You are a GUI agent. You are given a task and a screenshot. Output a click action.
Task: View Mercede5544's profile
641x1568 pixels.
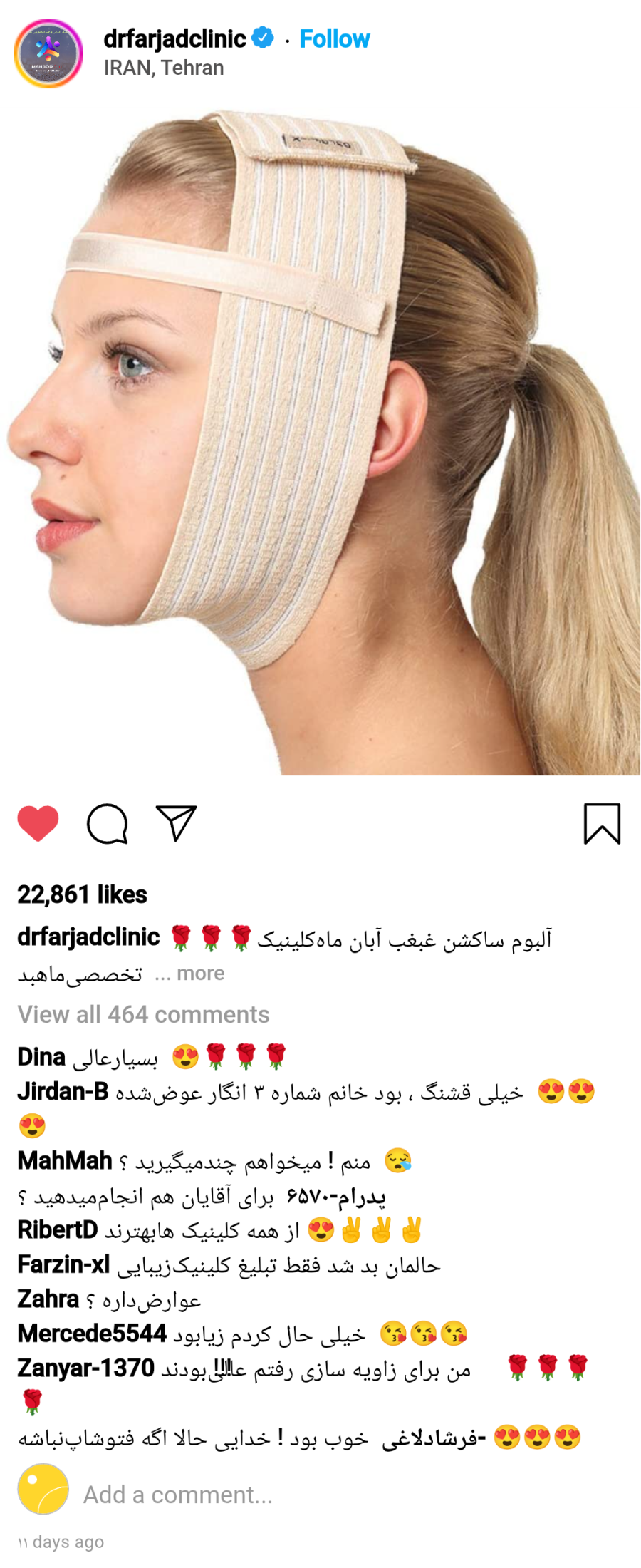92,1333
